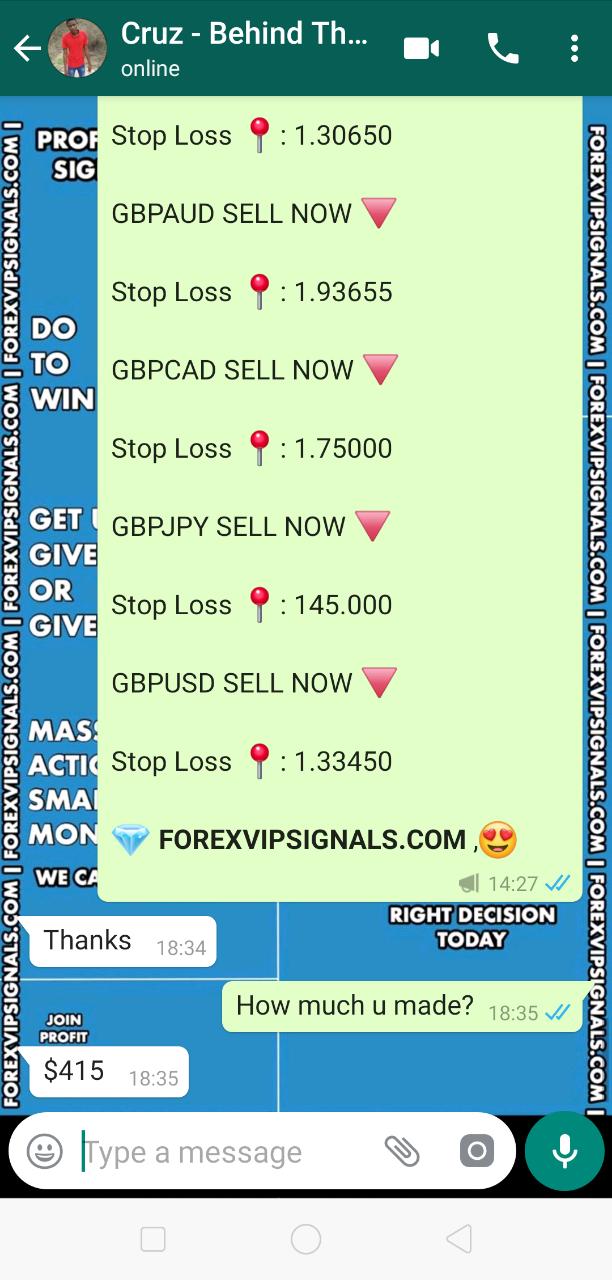Tap the microphone voice message button
The image size is (612, 1280).
(564, 1151)
